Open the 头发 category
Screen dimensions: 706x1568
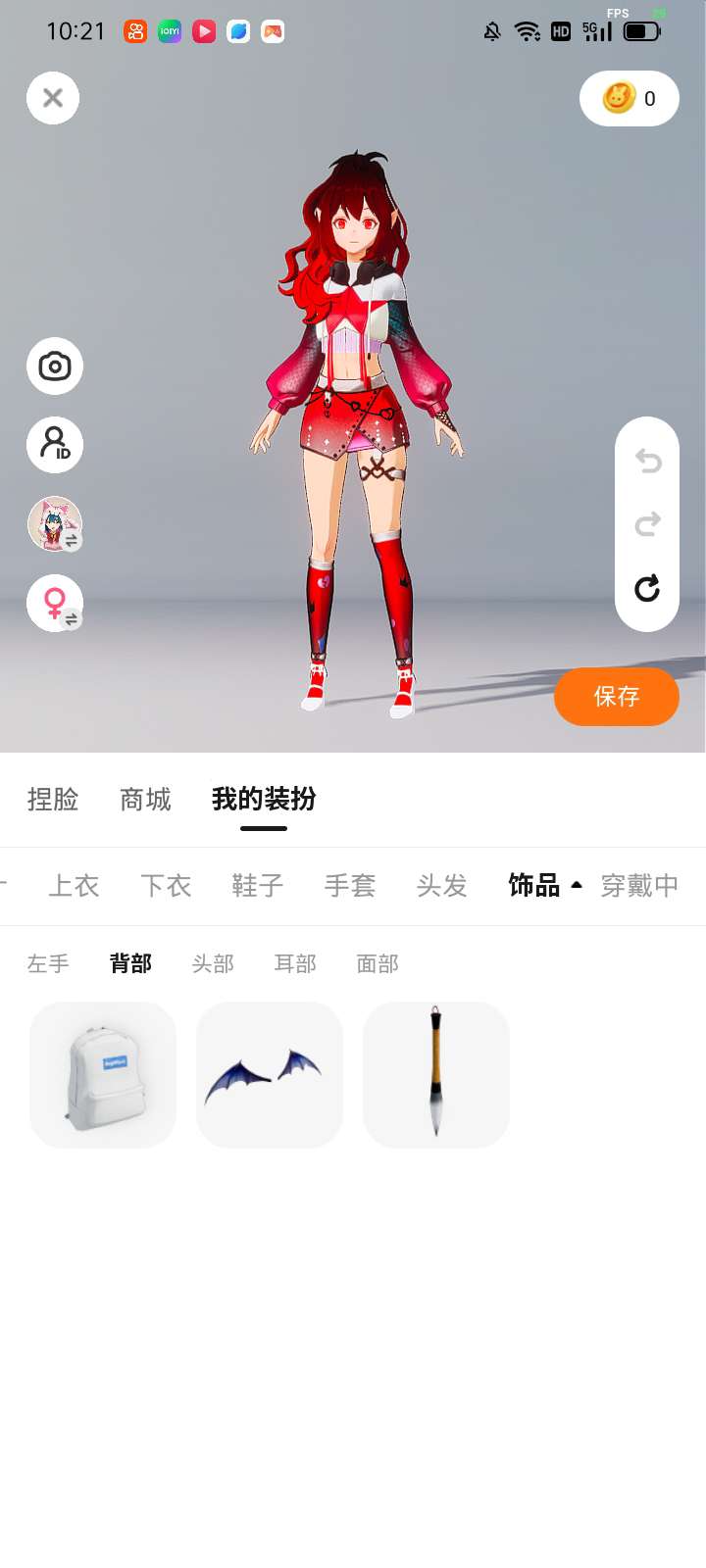pyautogui.click(x=442, y=886)
